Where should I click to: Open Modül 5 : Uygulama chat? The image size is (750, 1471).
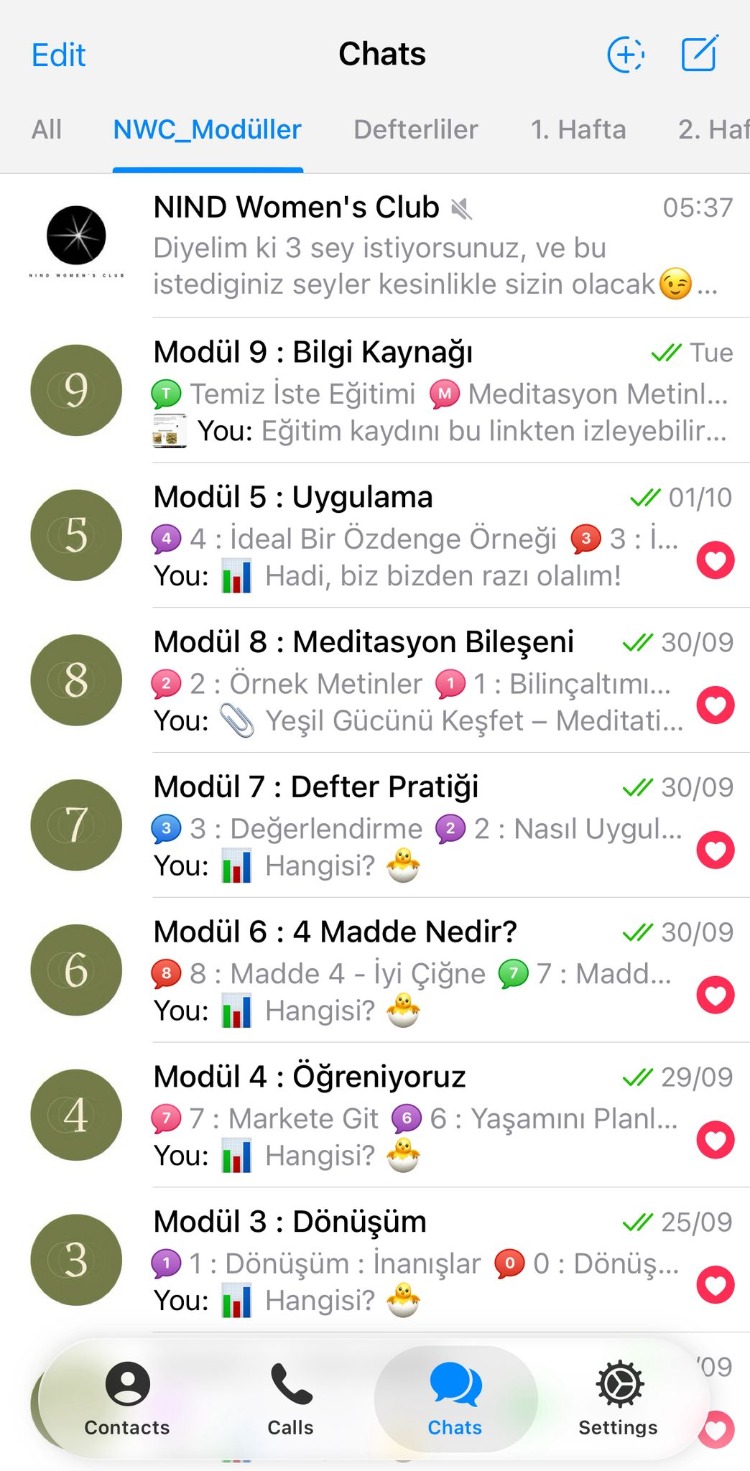point(375,535)
